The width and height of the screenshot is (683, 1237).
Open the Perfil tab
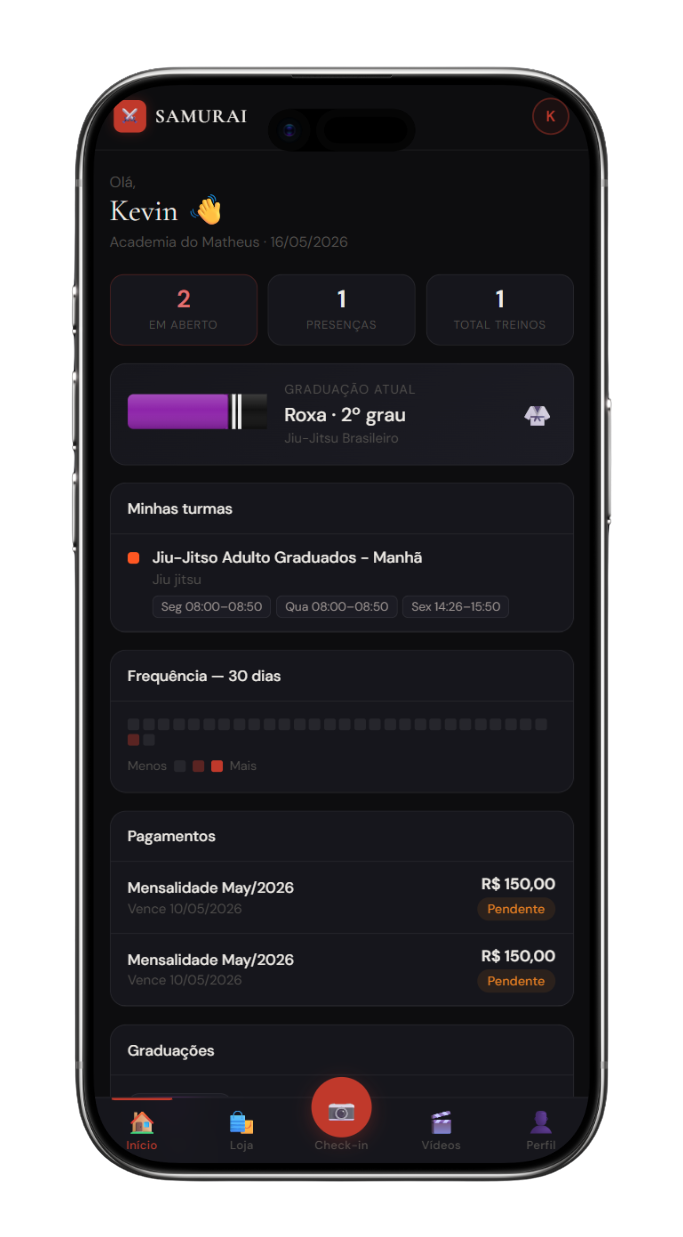point(541,1131)
